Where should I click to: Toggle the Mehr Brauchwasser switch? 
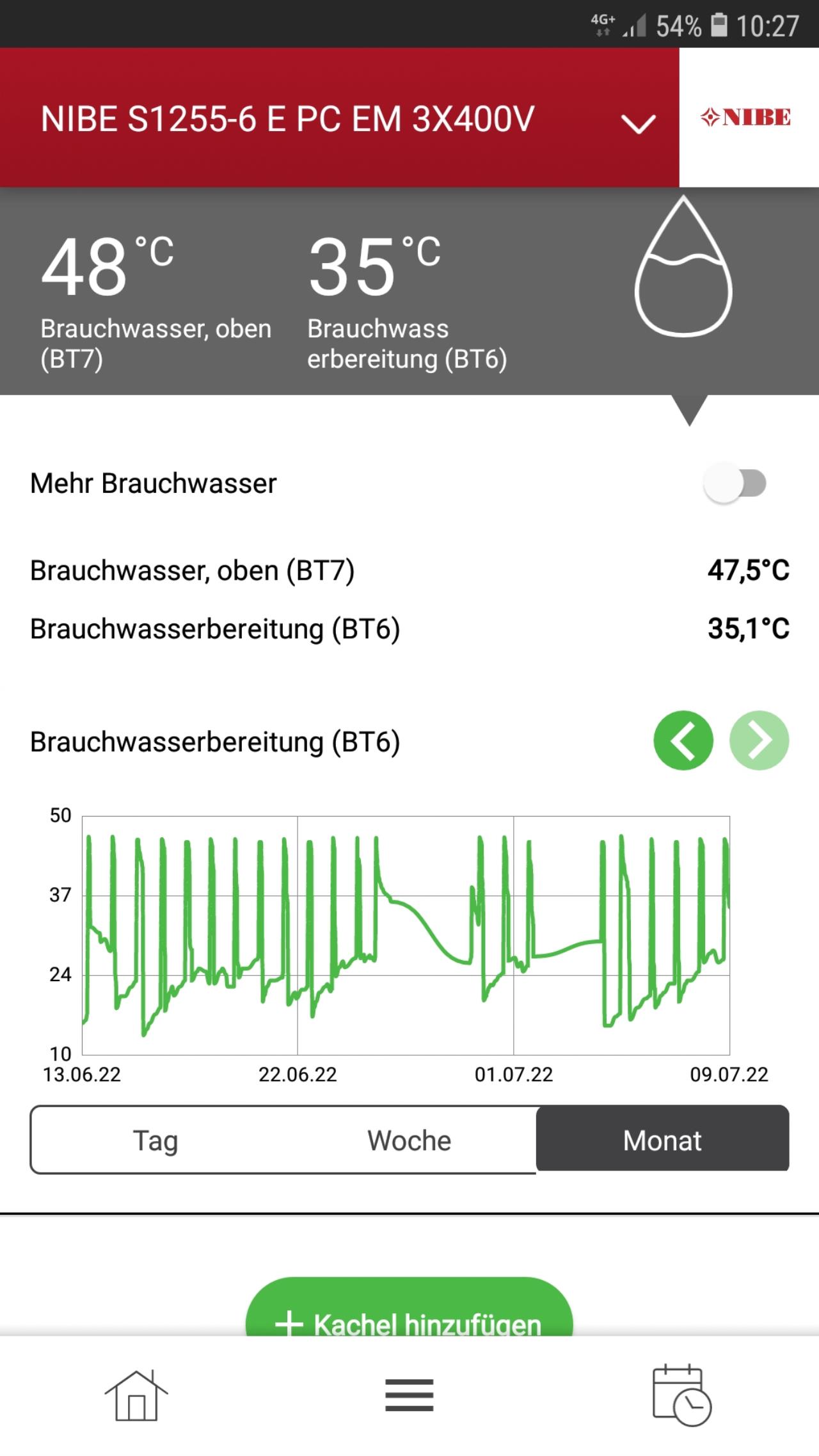pyautogui.click(x=735, y=483)
